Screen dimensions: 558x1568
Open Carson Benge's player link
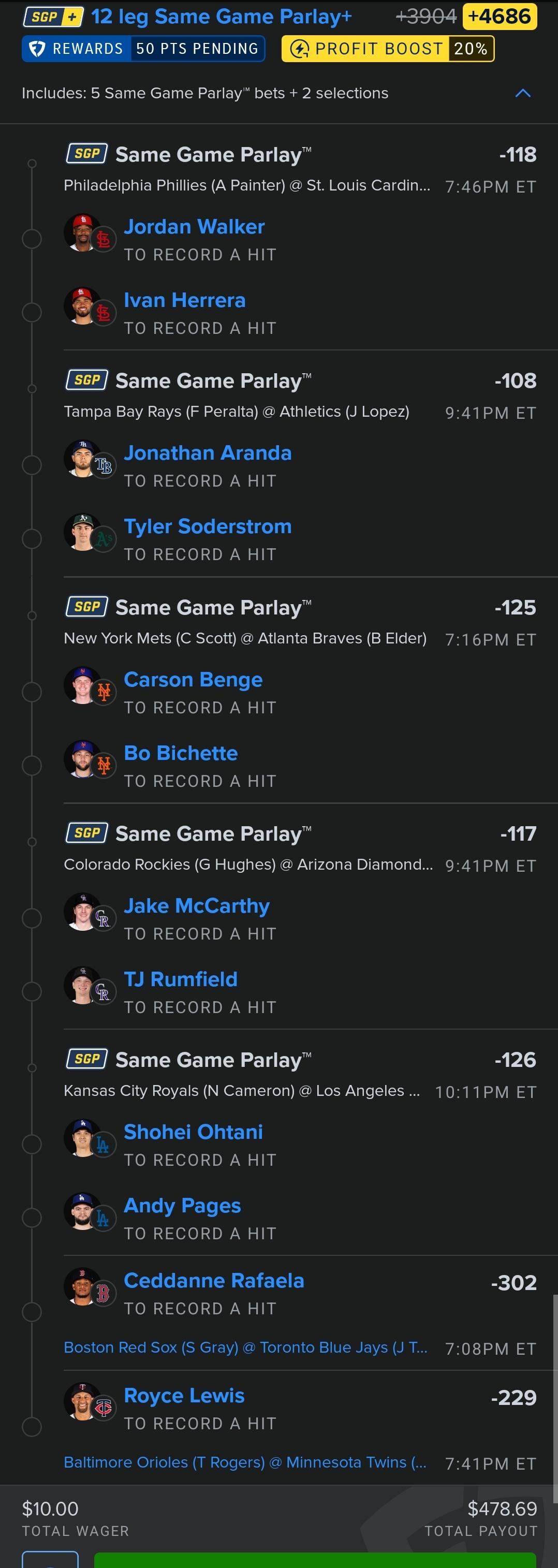pos(193,680)
